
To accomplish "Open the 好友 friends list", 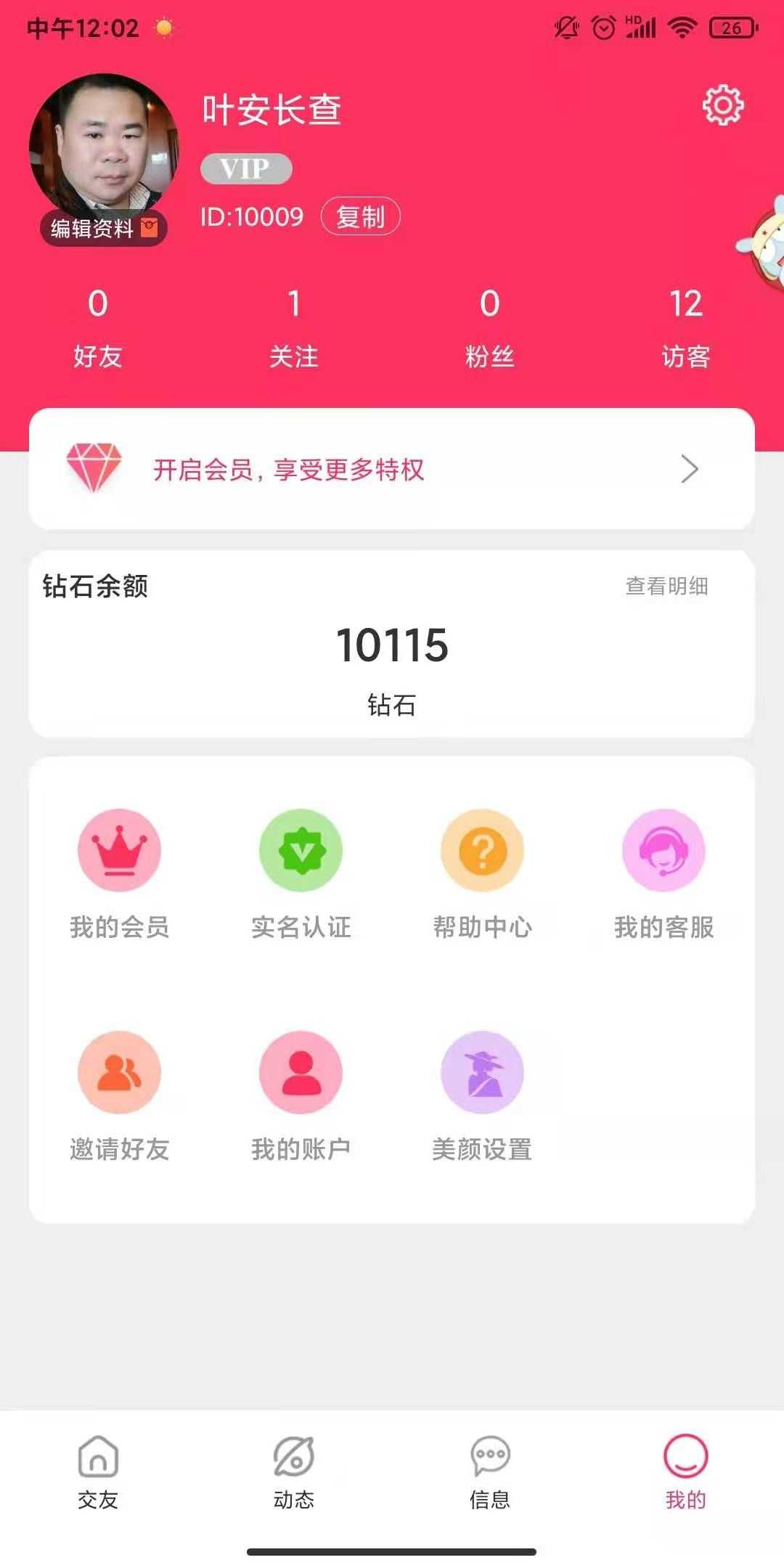I will click(98, 327).
